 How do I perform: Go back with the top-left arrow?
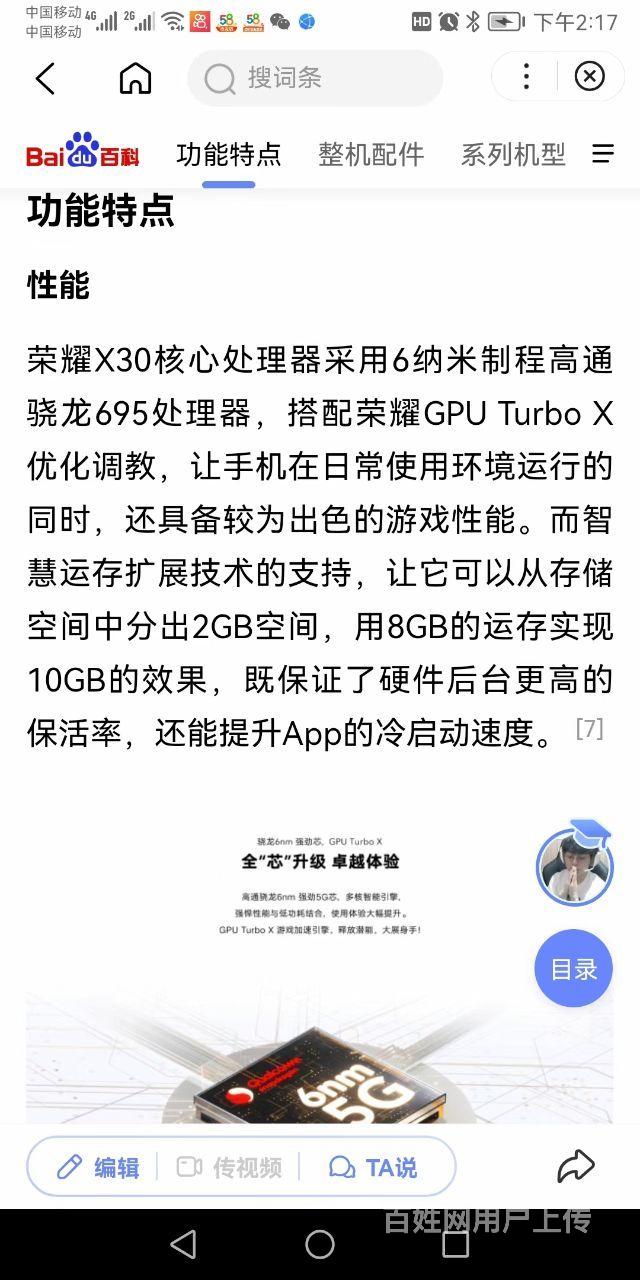coord(45,78)
